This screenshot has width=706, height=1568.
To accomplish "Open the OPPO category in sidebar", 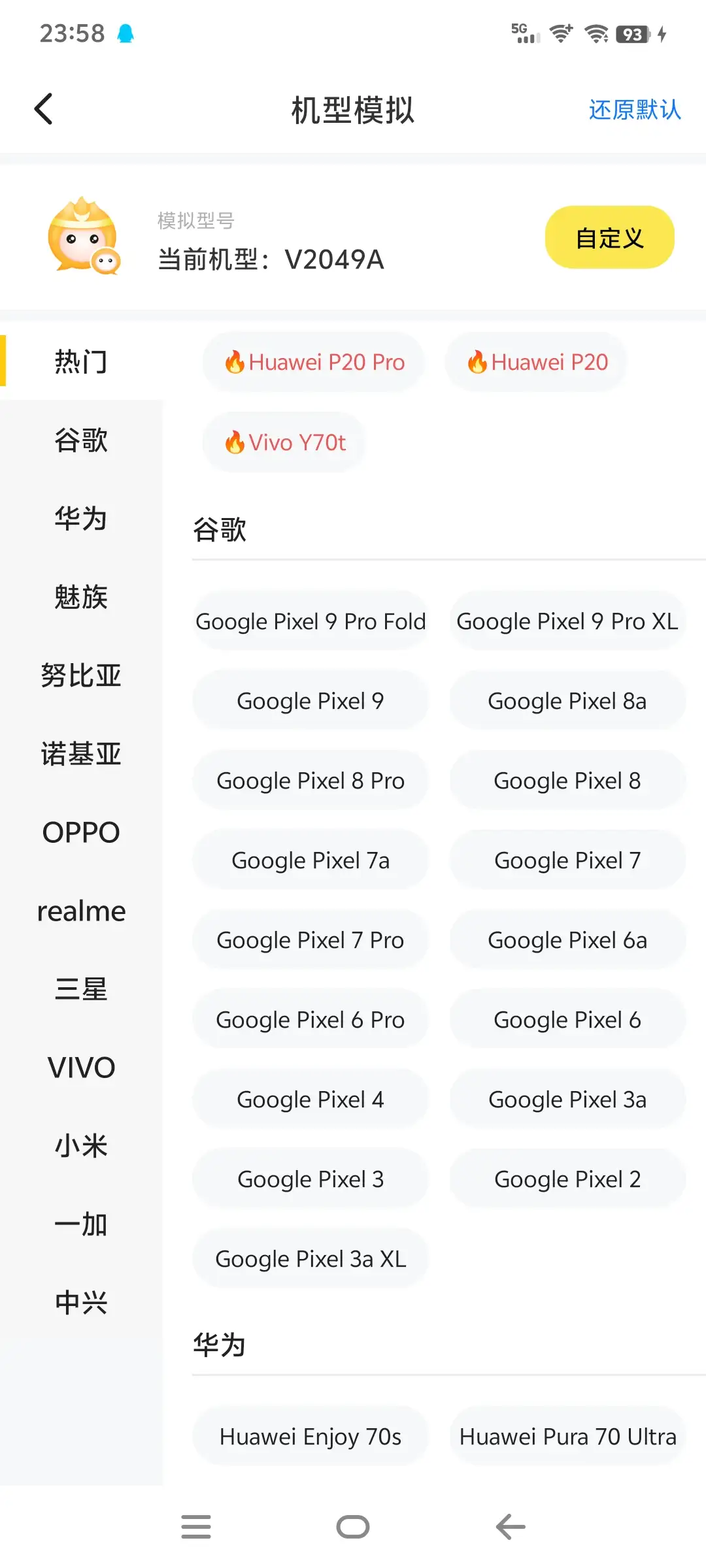I will [x=80, y=832].
